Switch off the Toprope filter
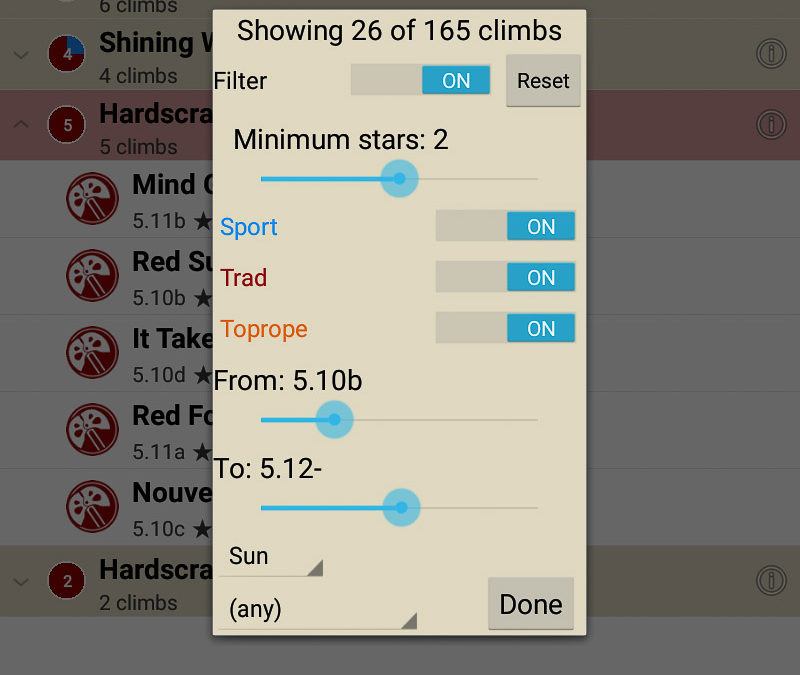 [505, 329]
